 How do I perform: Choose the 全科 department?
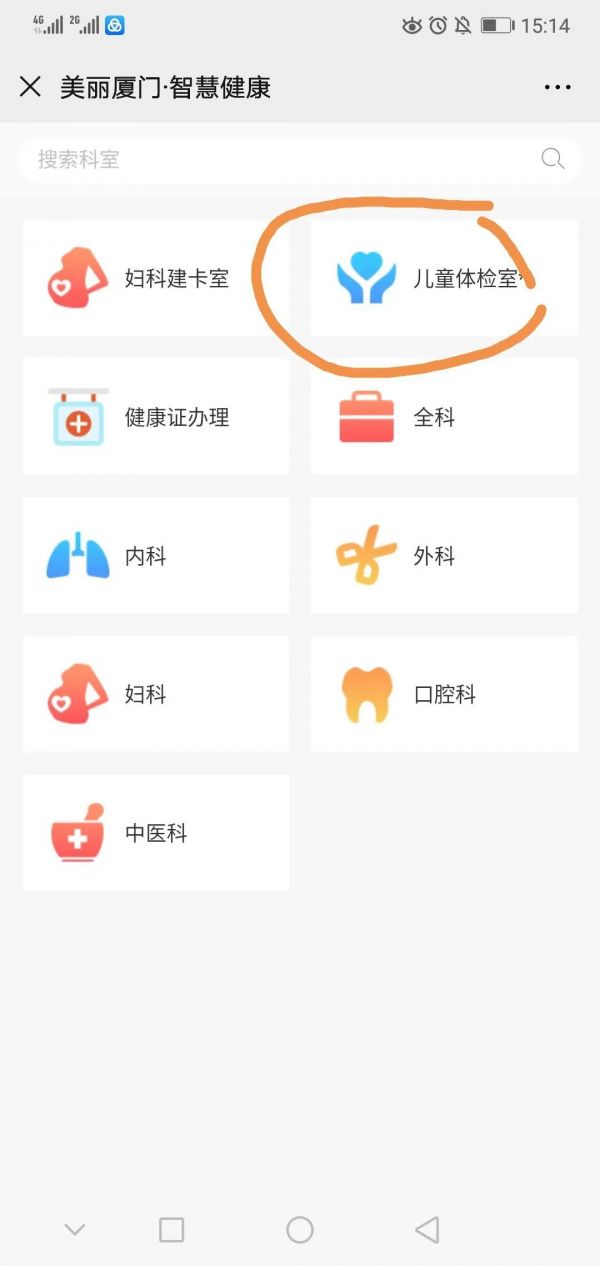444,417
